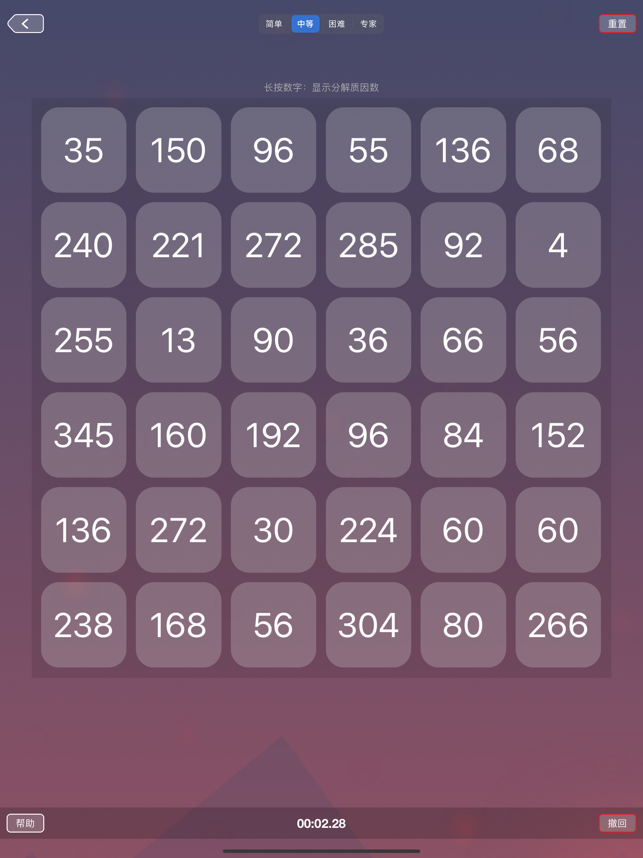Select the 困难 difficulty tab
The image size is (643, 858).
(337, 24)
